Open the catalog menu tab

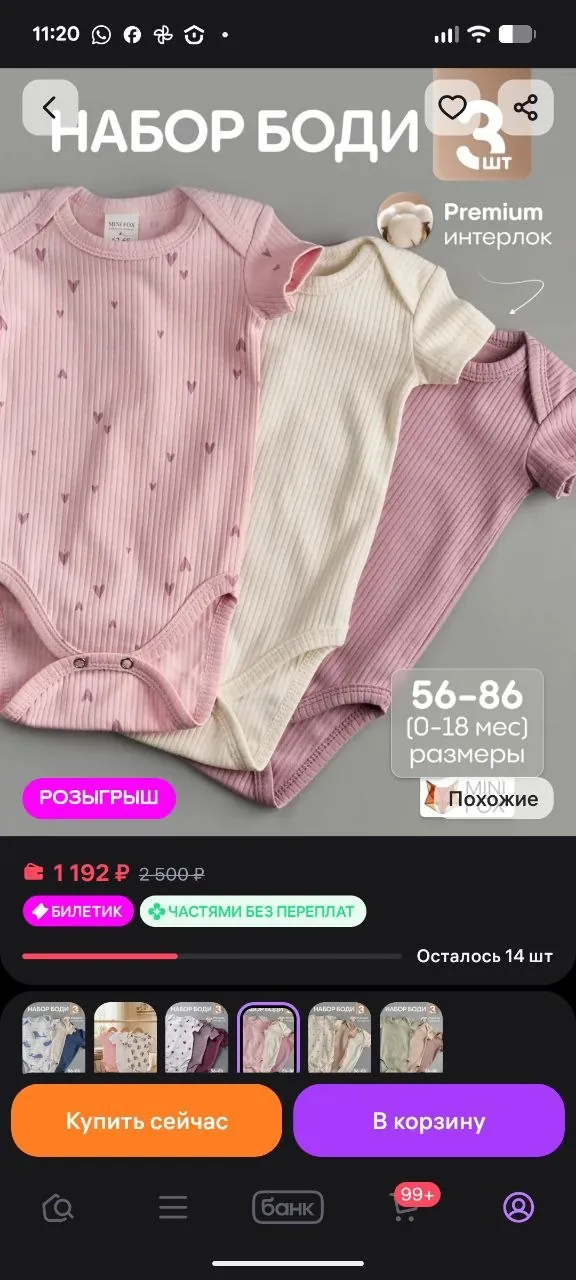click(173, 1208)
